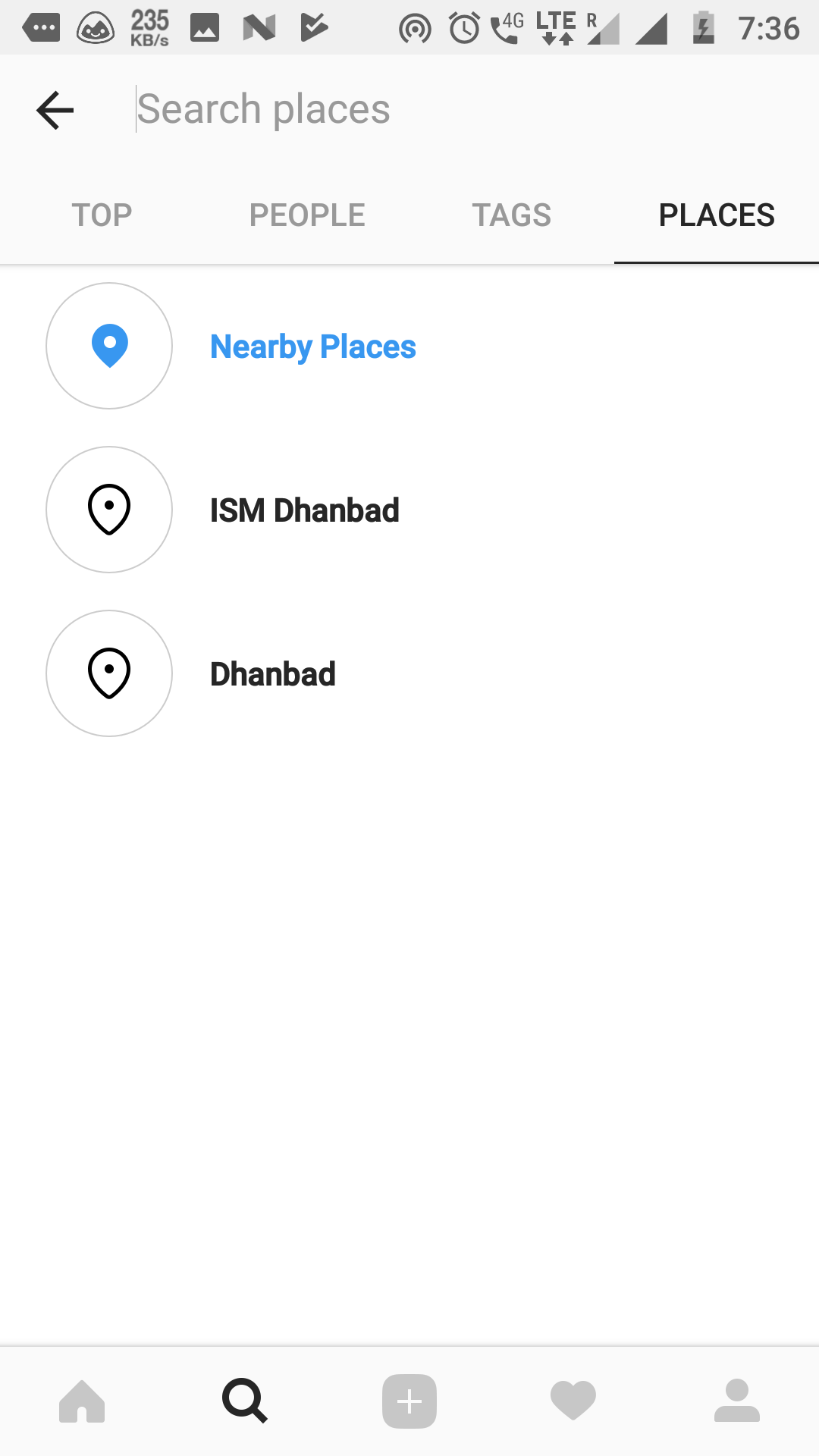819x1456 pixels.
Task: Open the PEOPLE tab
Action: tap(307, 215)
